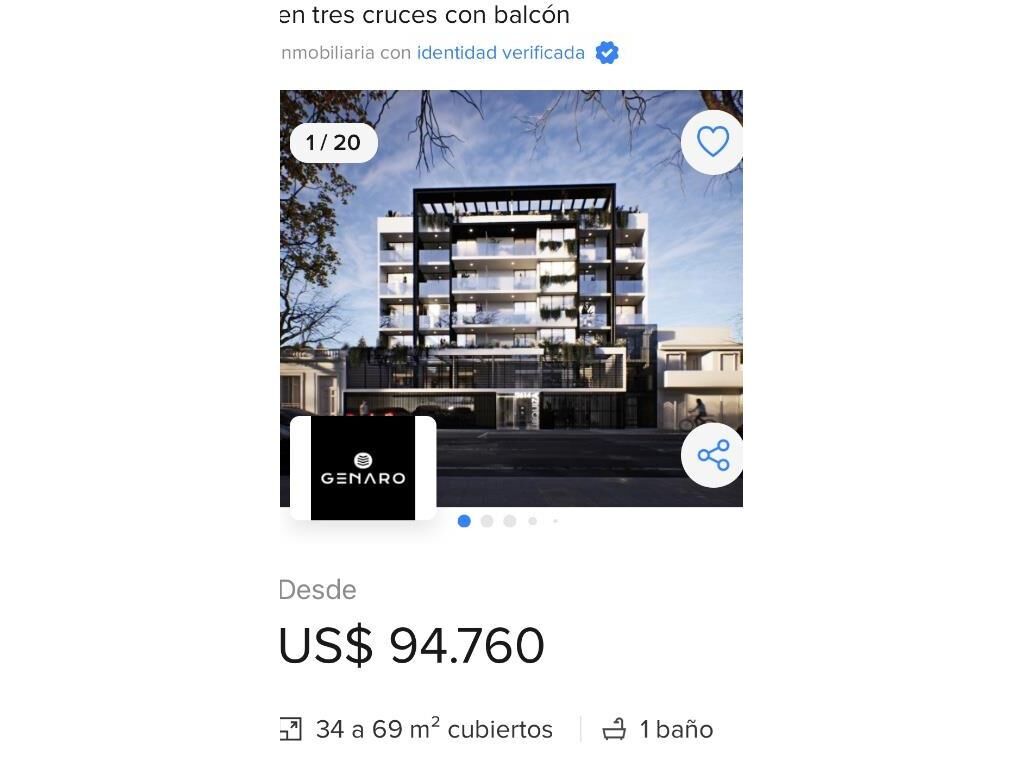View the Genaro agency profile
The image size is (1024, 768).
point(363,468)
